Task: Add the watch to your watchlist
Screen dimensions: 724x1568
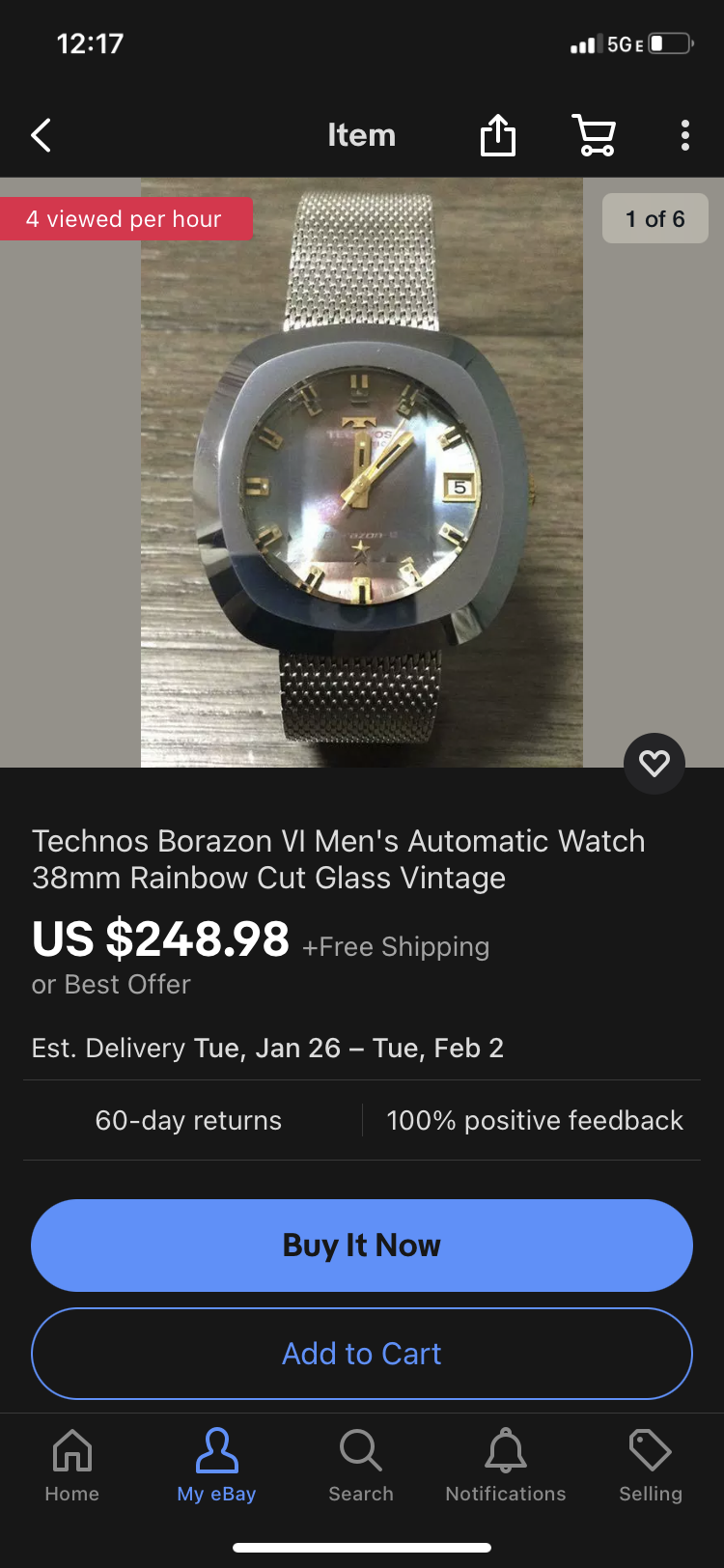Action: [654, 764]
